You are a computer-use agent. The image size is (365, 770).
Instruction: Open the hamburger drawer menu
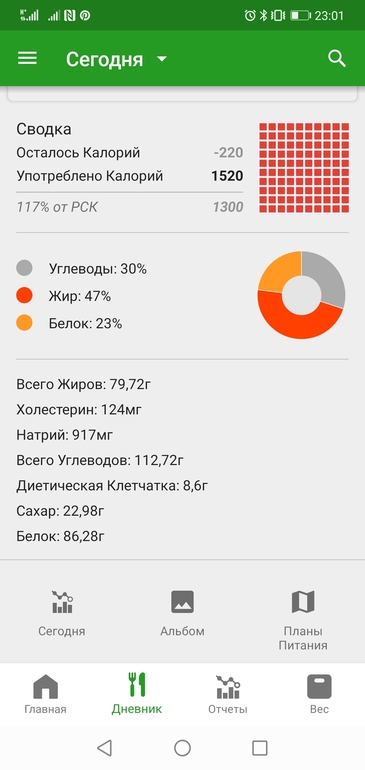pos(28,59)
